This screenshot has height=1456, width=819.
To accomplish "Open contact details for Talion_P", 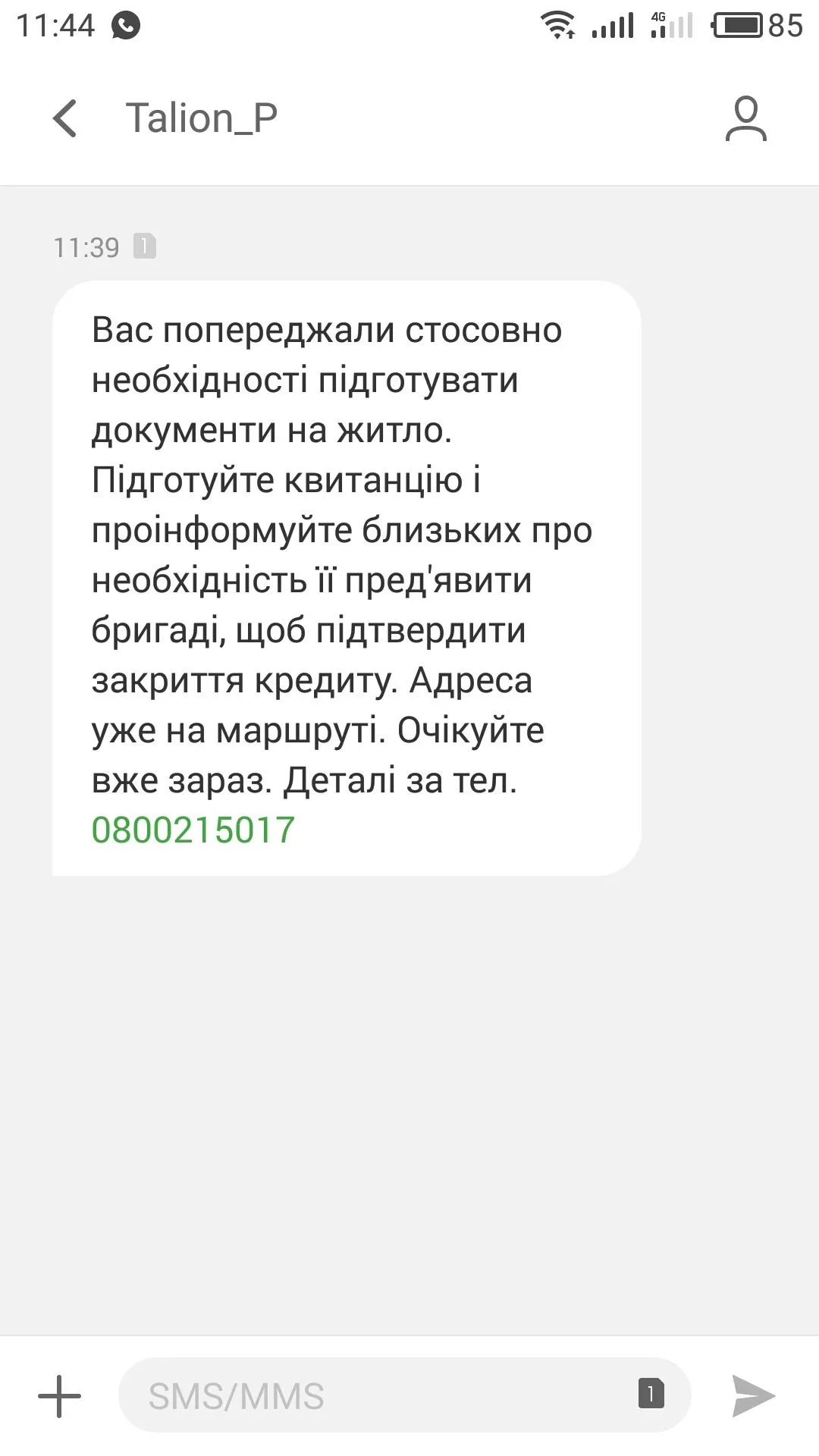I will [x=745, y=119].
